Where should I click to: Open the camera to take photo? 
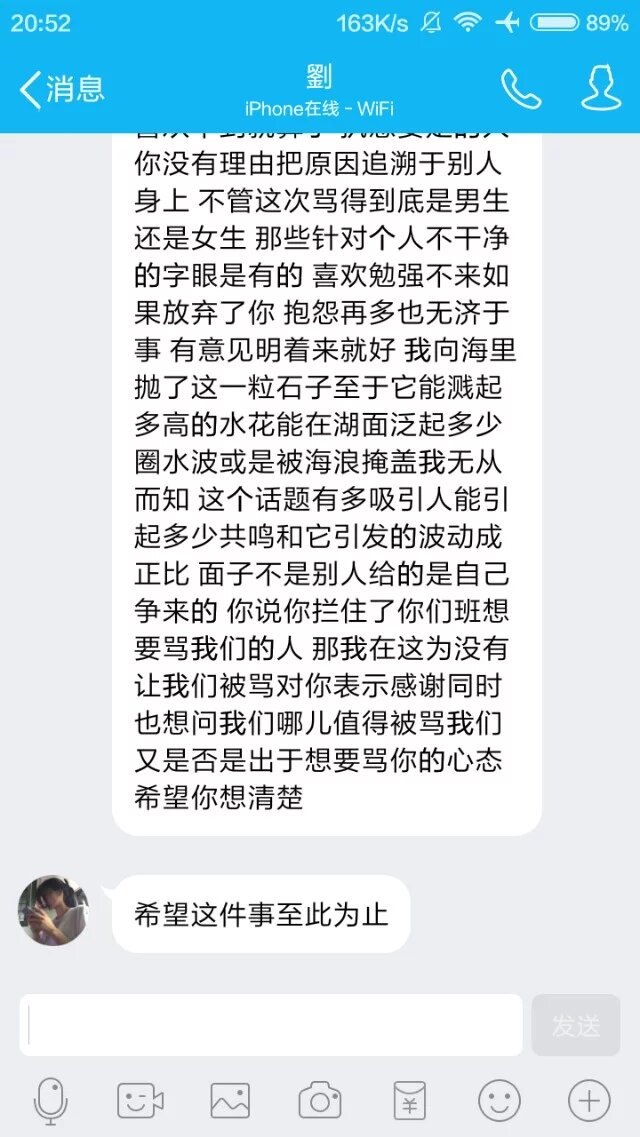pos(320,1101)
